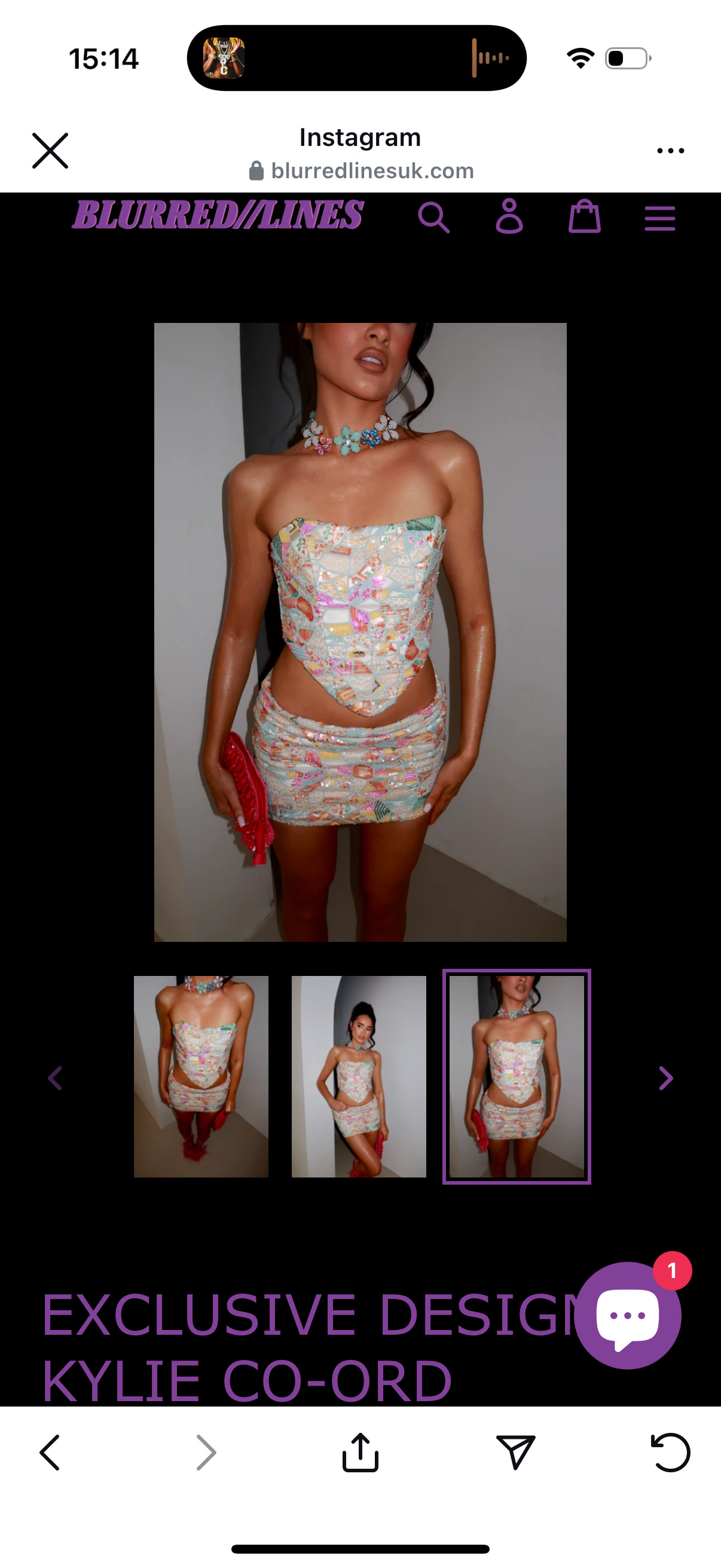721x1568 pixels.
Task: Send this page in a direct message
Action: click(515, 1453)
